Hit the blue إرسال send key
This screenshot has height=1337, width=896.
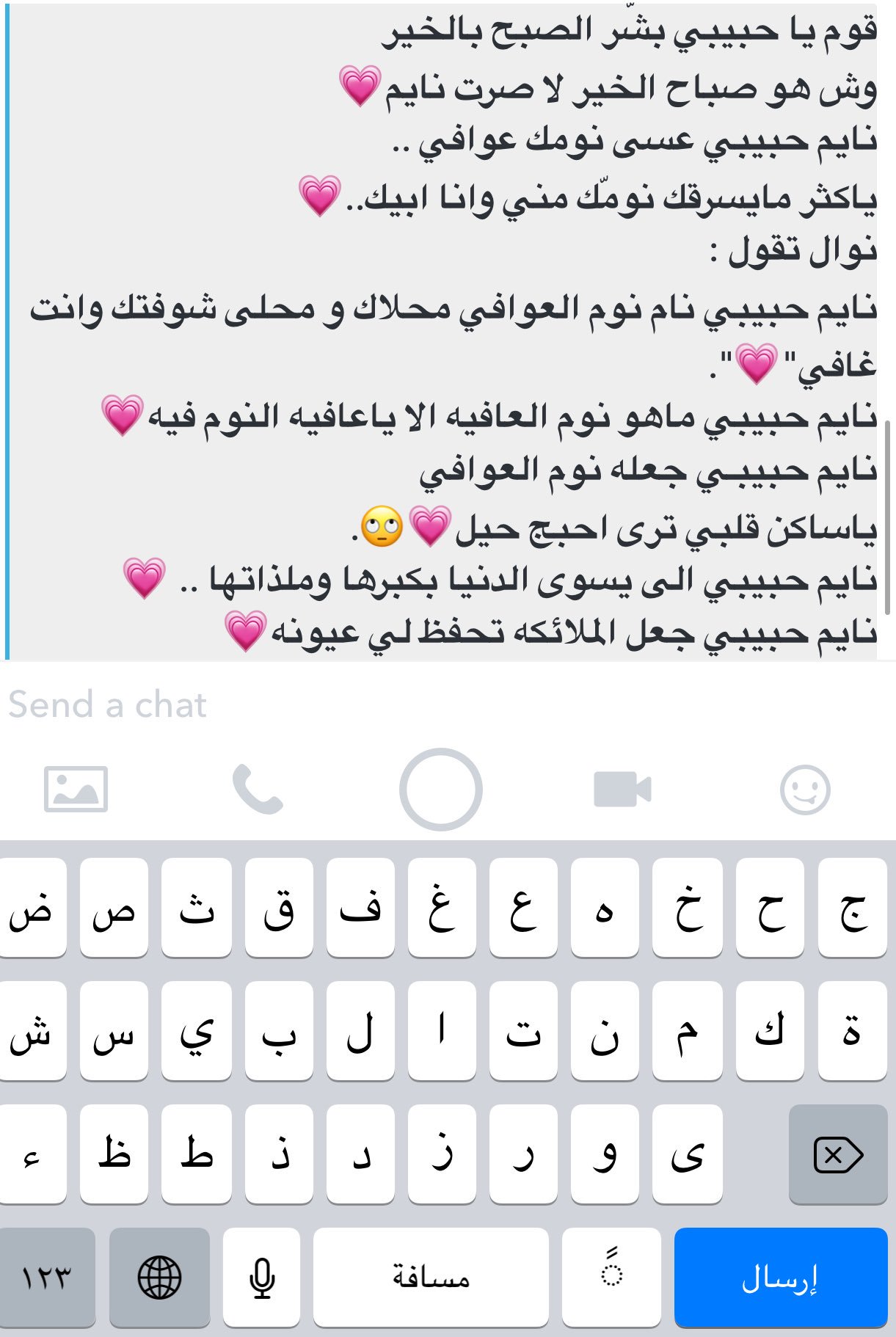781,1278
